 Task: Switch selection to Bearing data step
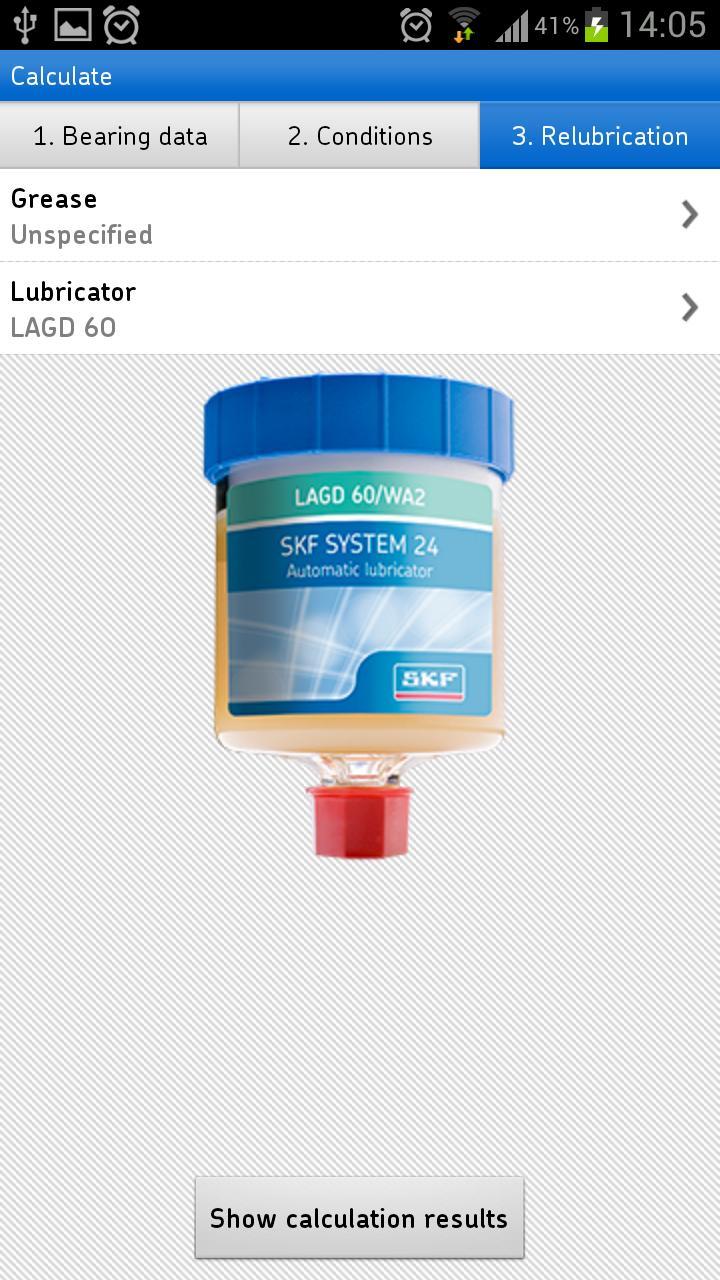point(119,135)
